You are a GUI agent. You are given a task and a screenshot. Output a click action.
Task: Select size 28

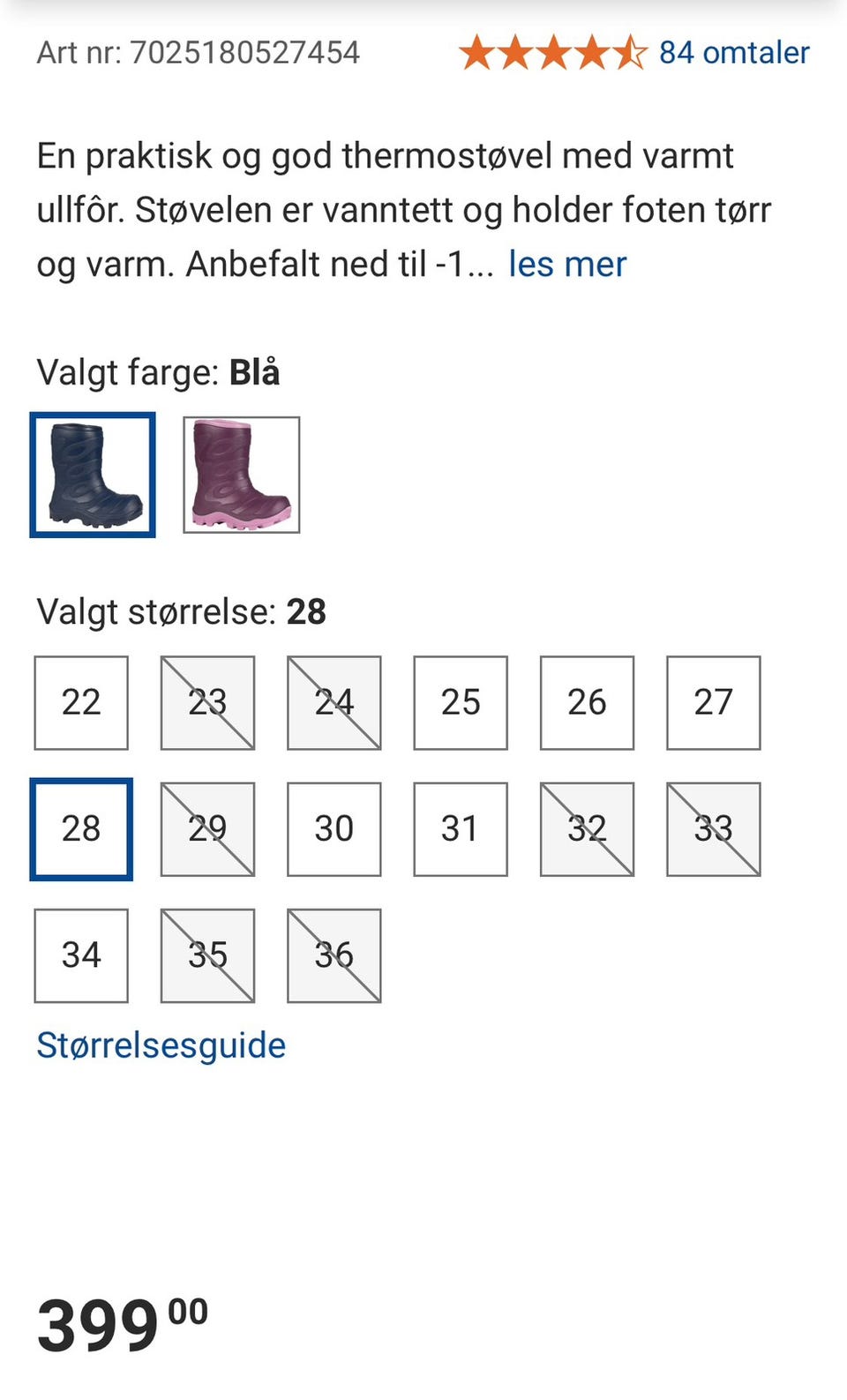80,828
